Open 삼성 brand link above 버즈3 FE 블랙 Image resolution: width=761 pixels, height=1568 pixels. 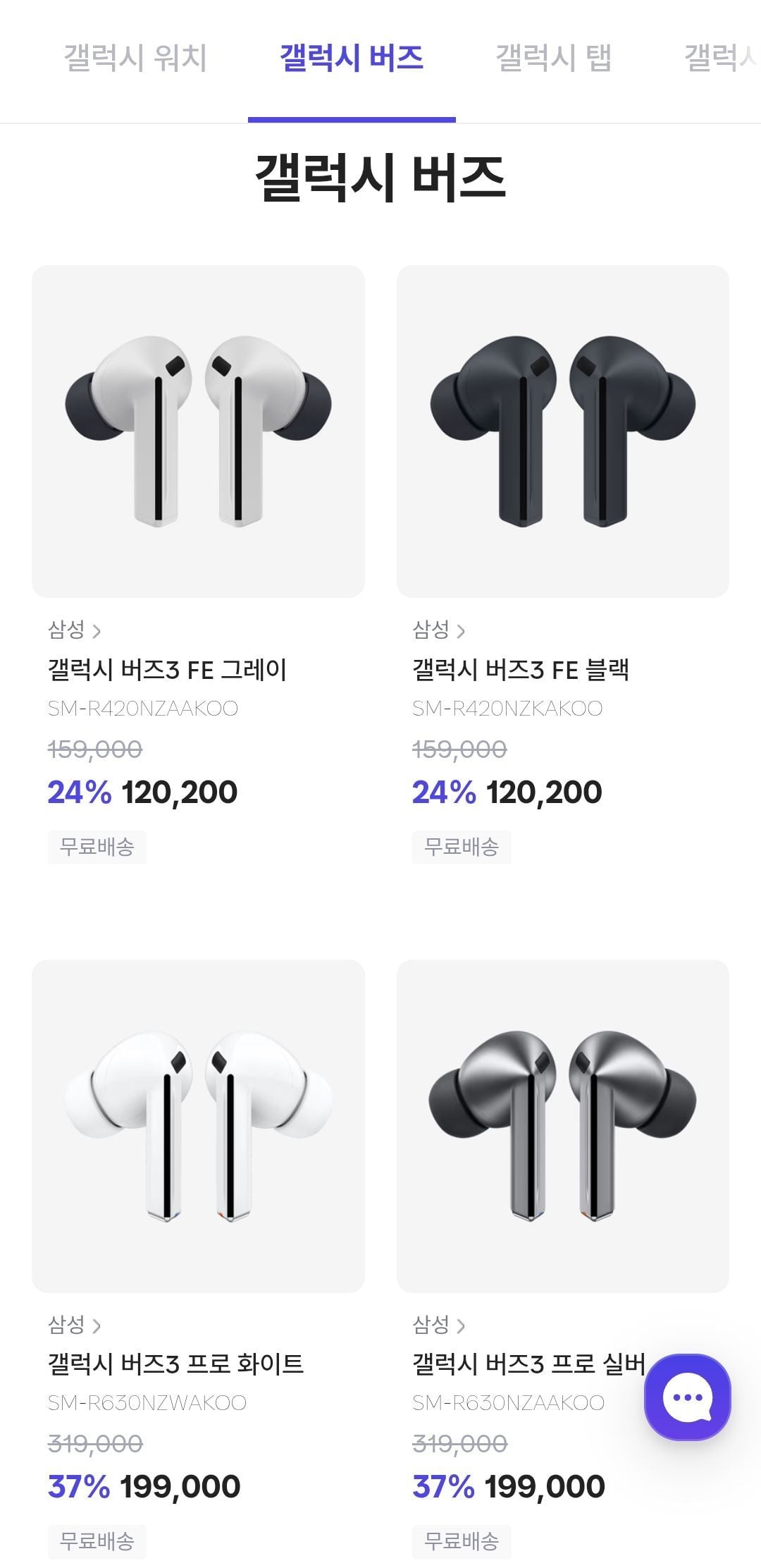pos(438,630)
